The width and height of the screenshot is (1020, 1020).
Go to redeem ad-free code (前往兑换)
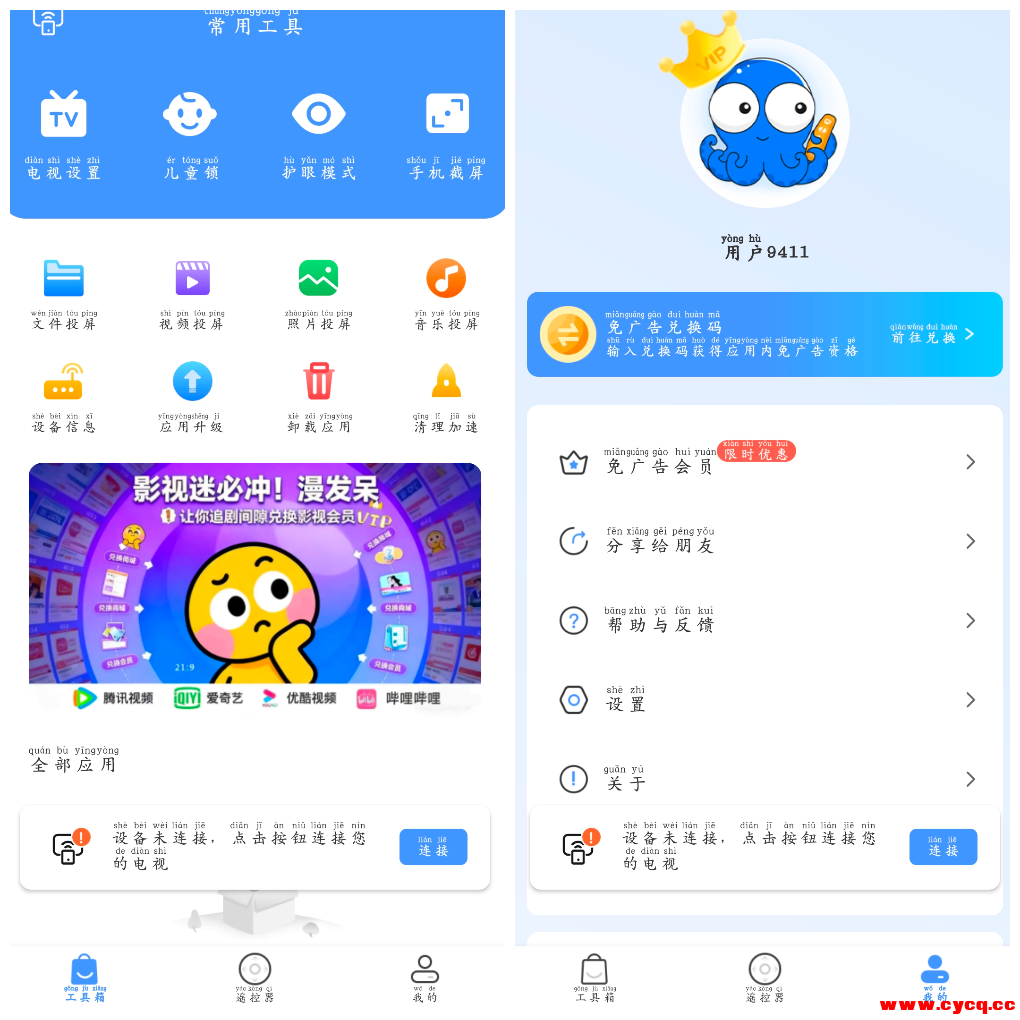pos(932,335)
